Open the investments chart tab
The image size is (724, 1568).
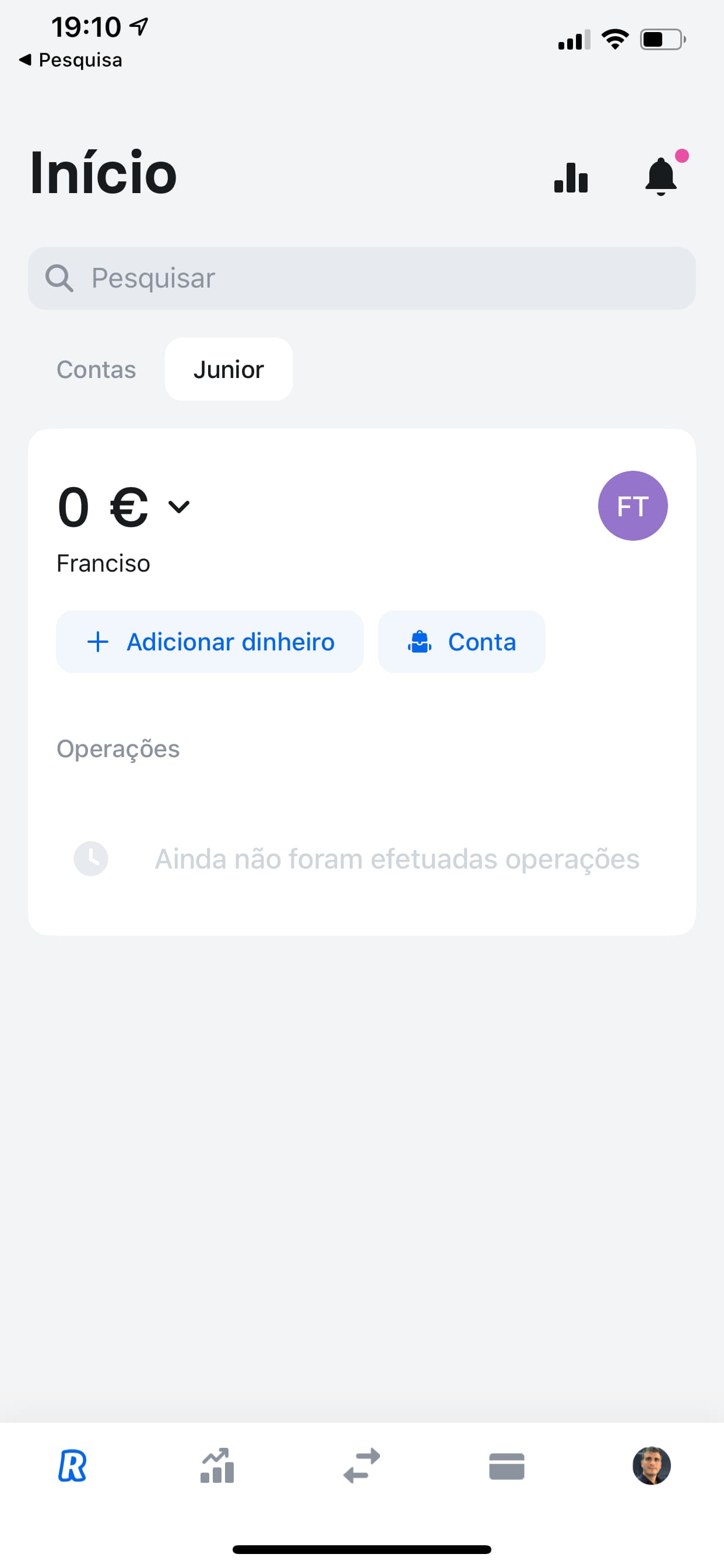(217, 1466)
